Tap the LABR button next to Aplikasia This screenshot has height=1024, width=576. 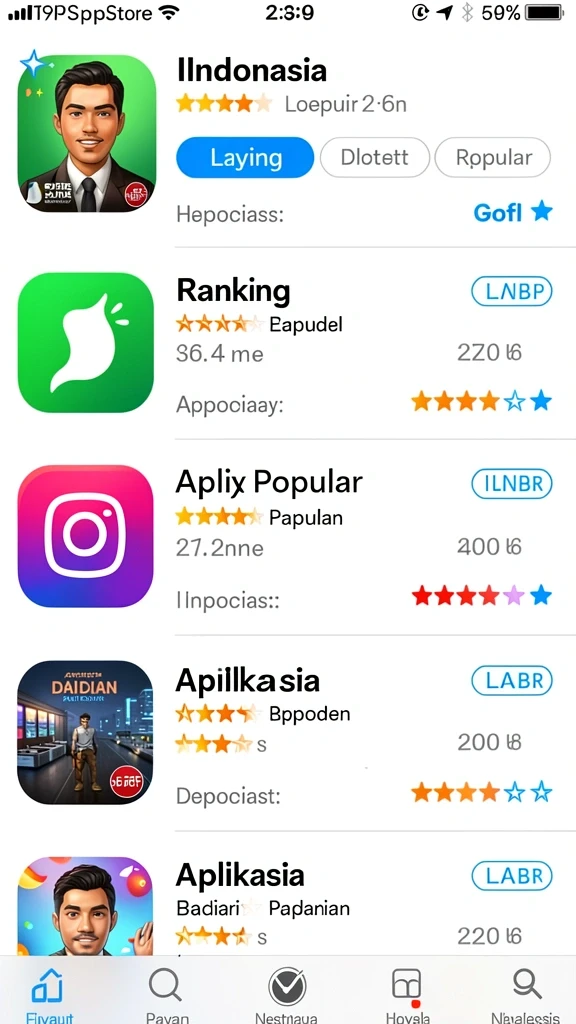pos(512,876)
